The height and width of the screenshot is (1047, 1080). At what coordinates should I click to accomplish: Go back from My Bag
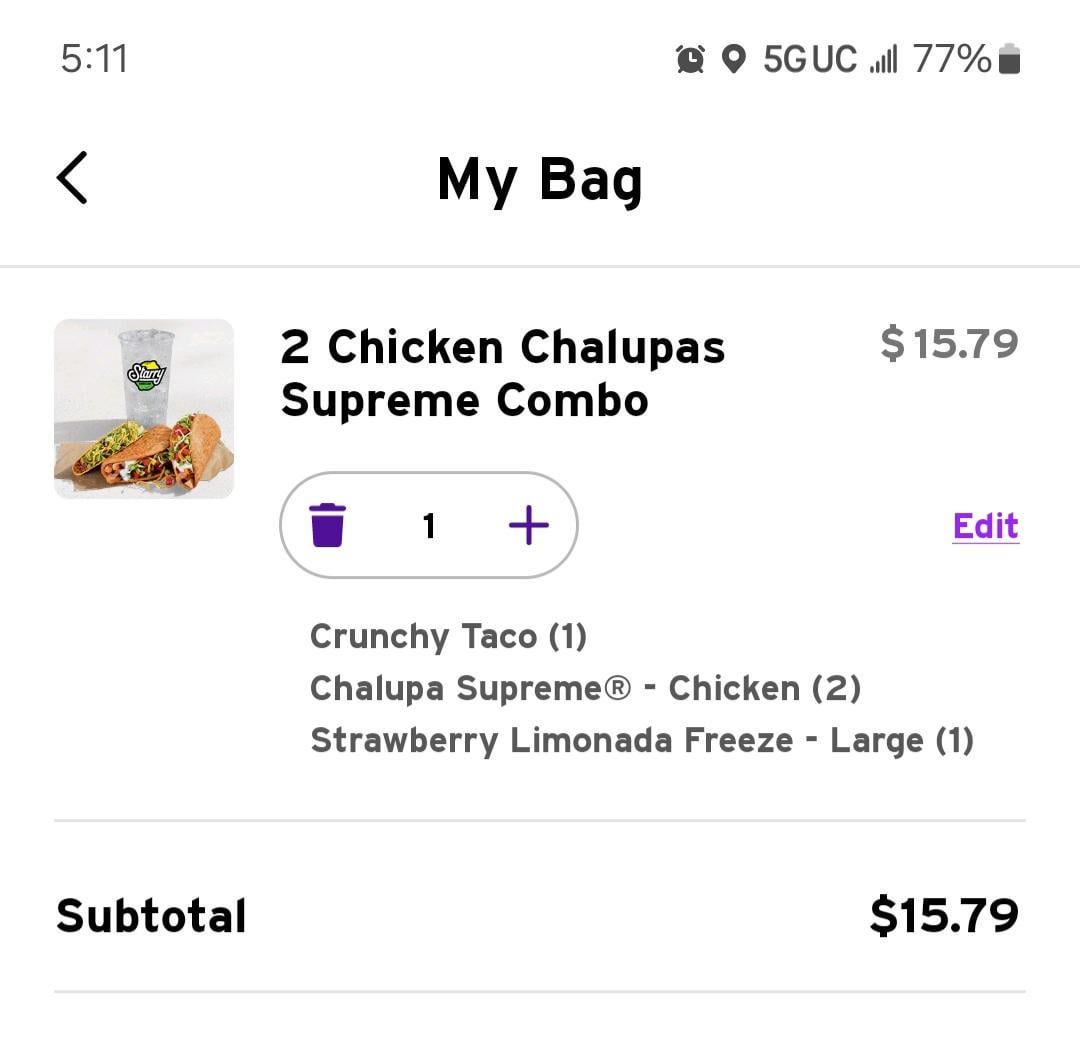pyautogui.click(x=72, y=178)
